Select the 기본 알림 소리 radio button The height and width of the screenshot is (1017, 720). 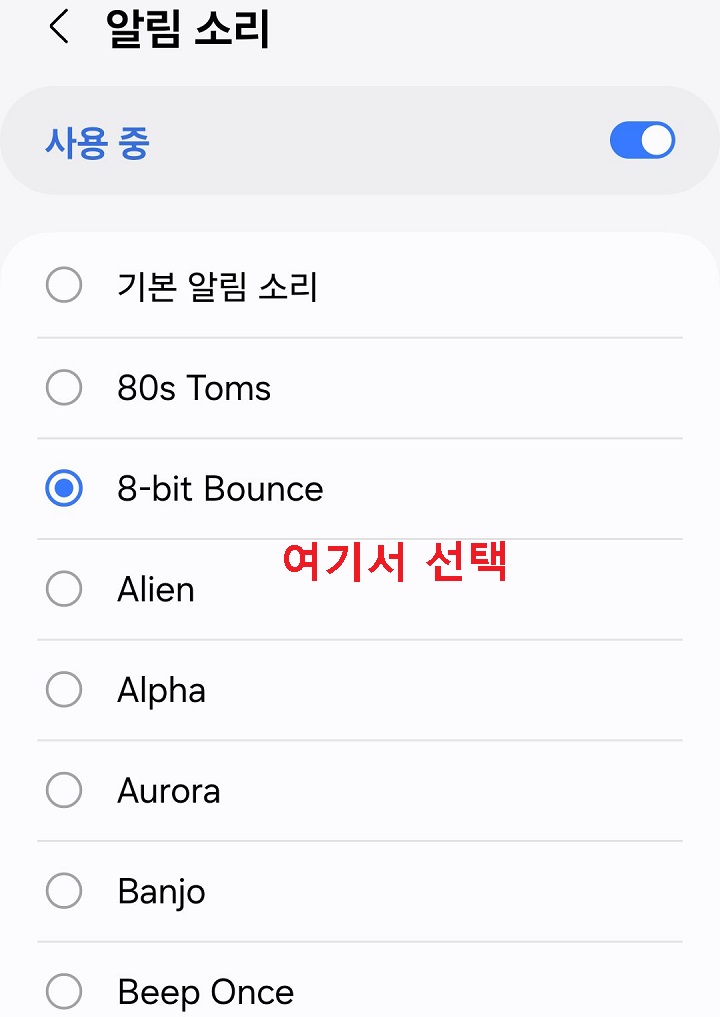pyautogui.click(x=63, y=286)
